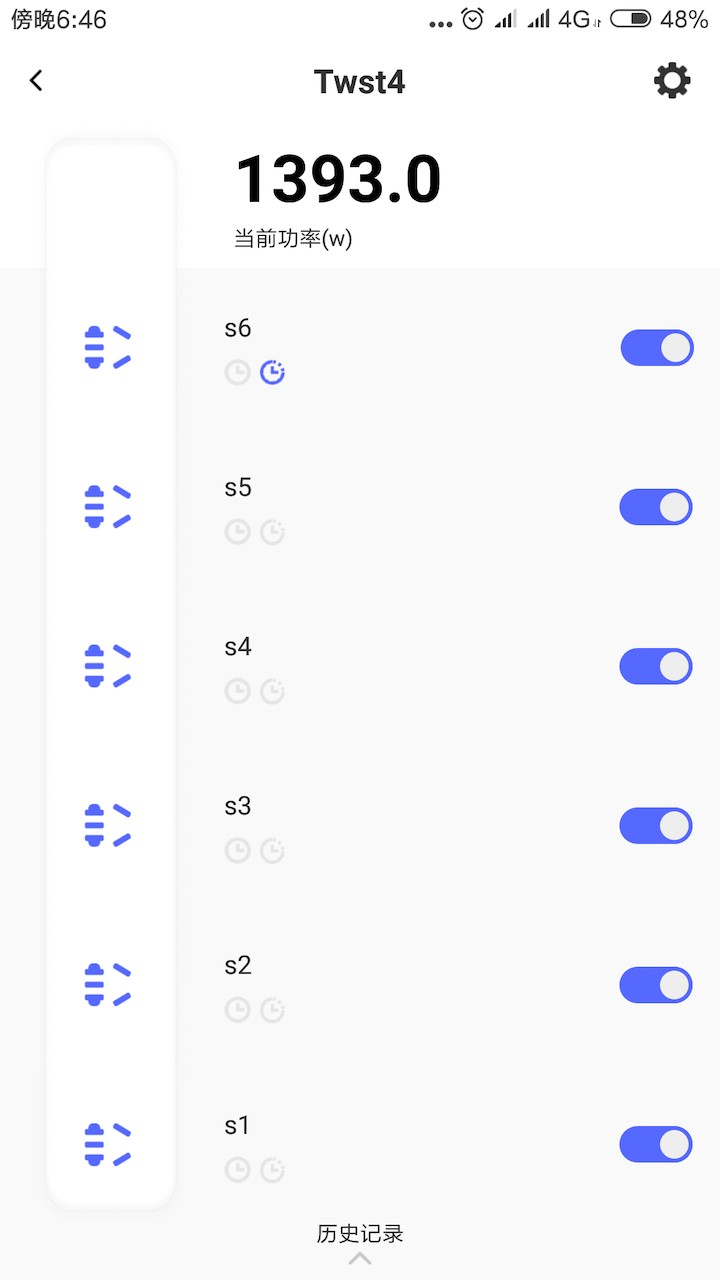Open the countdown timer for s2
This screenshot has height=1280, width=720.
272,1010
